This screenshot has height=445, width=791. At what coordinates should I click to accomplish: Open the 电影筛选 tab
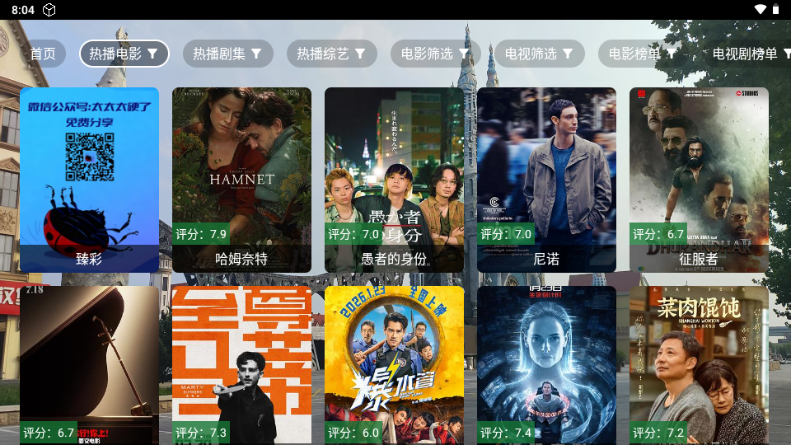point(435,54)
